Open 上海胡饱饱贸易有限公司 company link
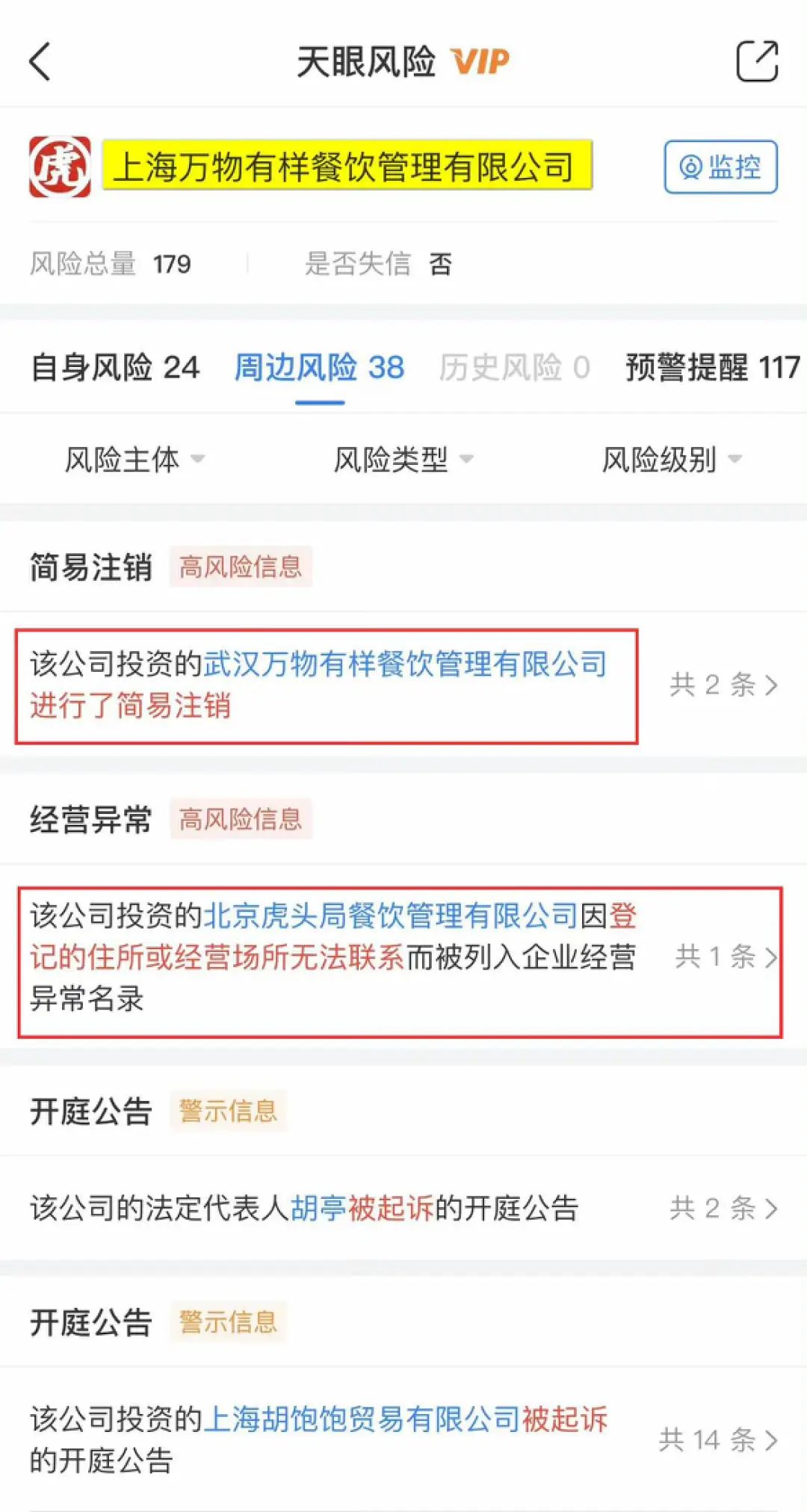807x1512 pixels. tap(362, 1419)
